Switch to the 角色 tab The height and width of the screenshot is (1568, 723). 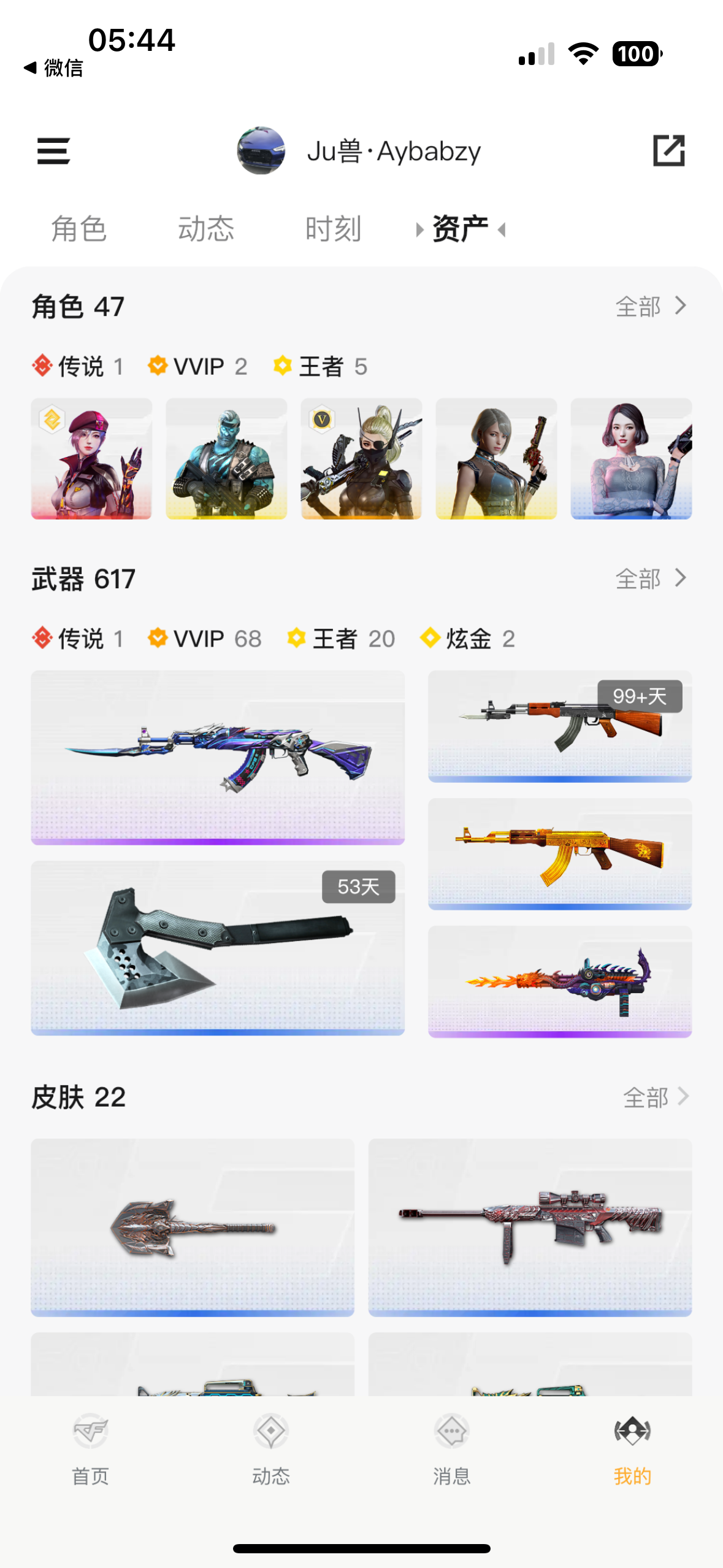tap(79, 229)
